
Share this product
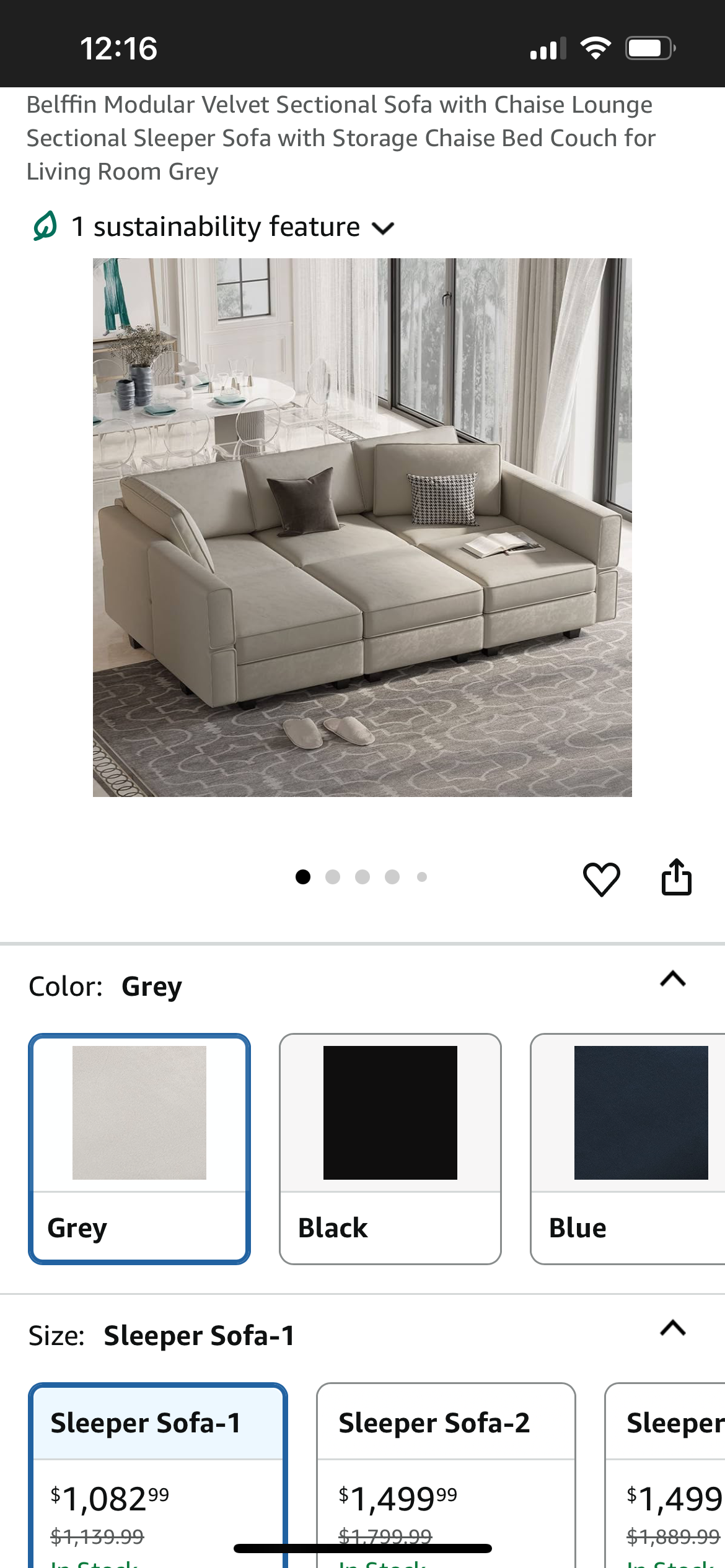point(676,877)
